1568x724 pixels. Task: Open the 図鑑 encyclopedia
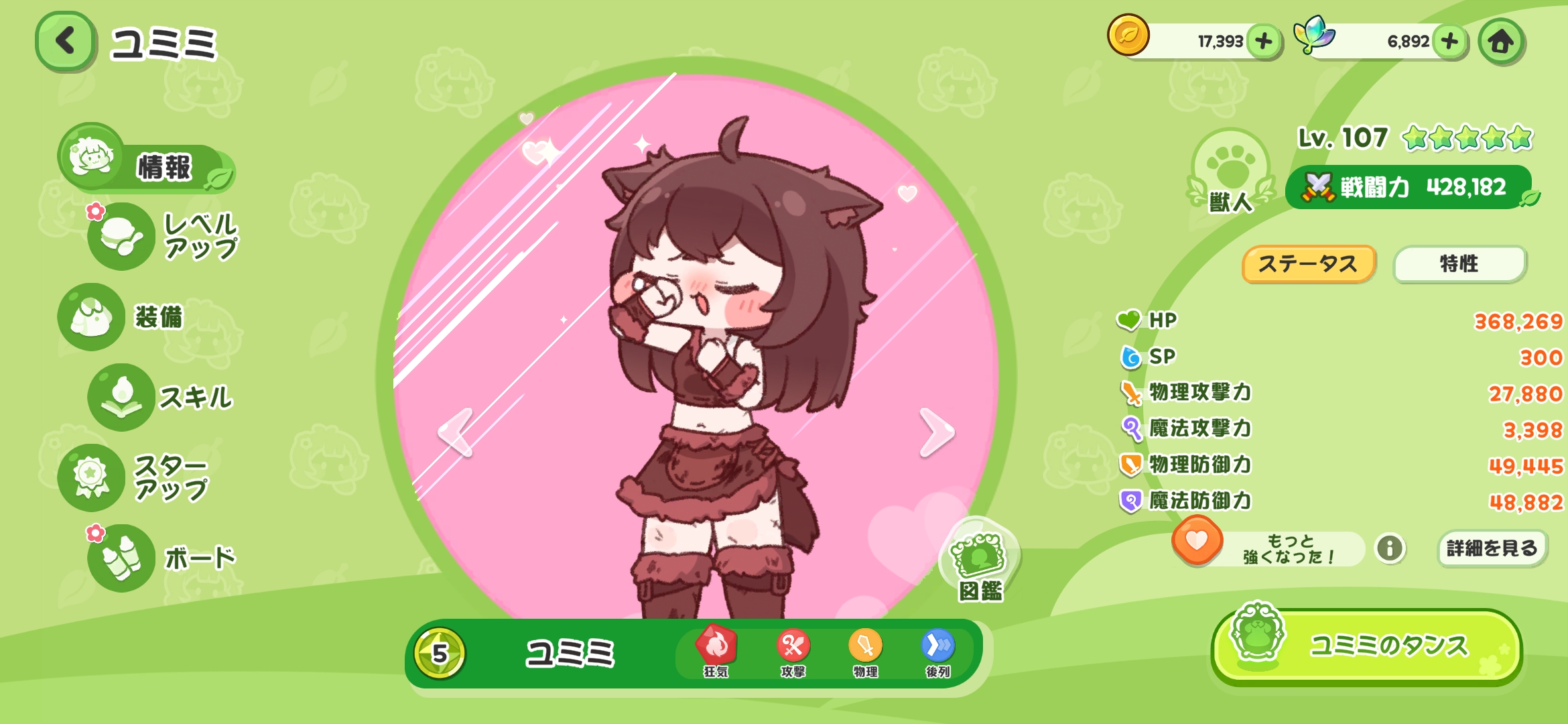tap(980, 562)
